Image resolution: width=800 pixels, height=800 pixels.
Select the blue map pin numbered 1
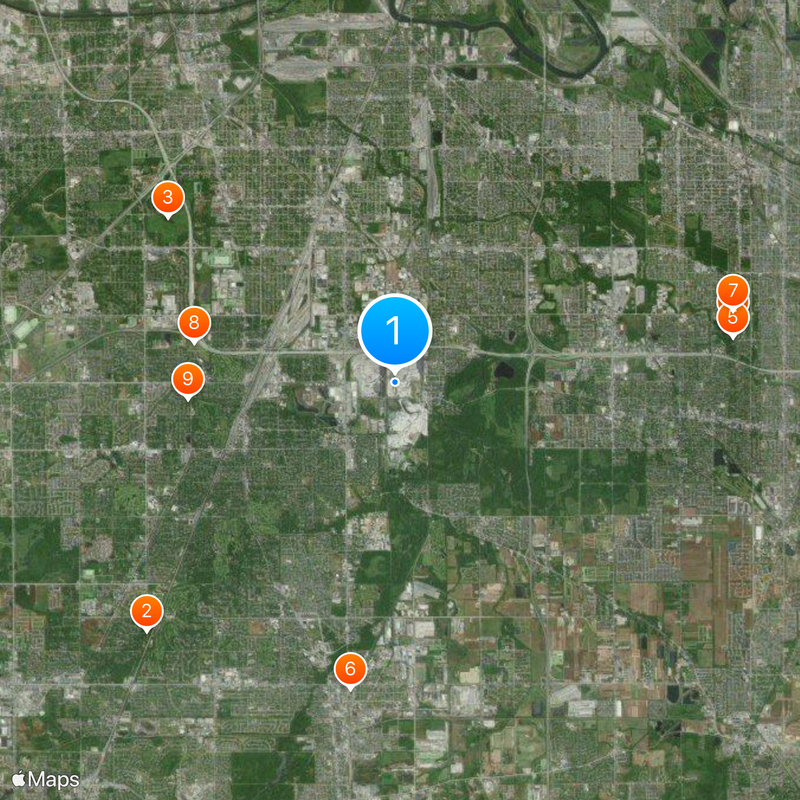click(394, 331)
